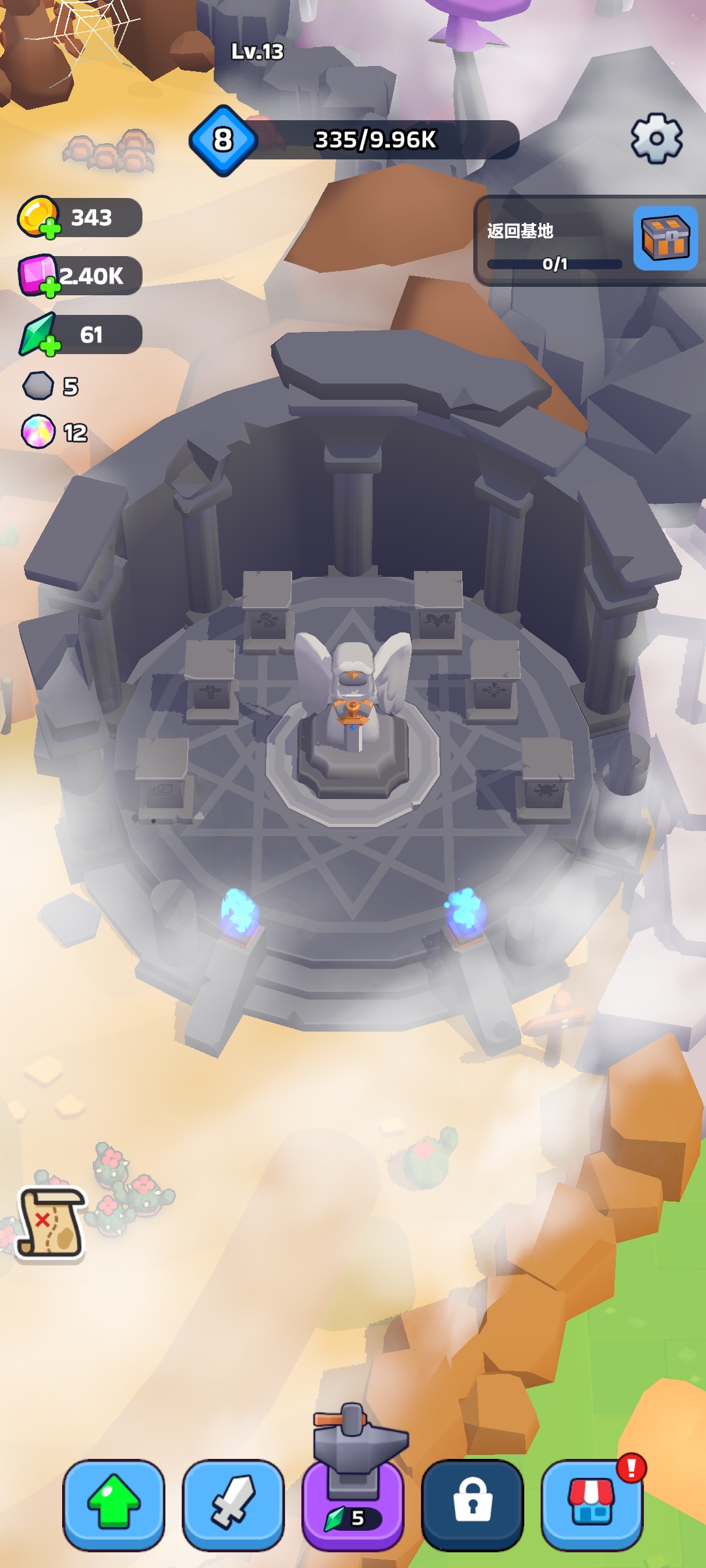Open the green arrow upgrade menu
The image size is (706, 1568).
click(114, 1504)
